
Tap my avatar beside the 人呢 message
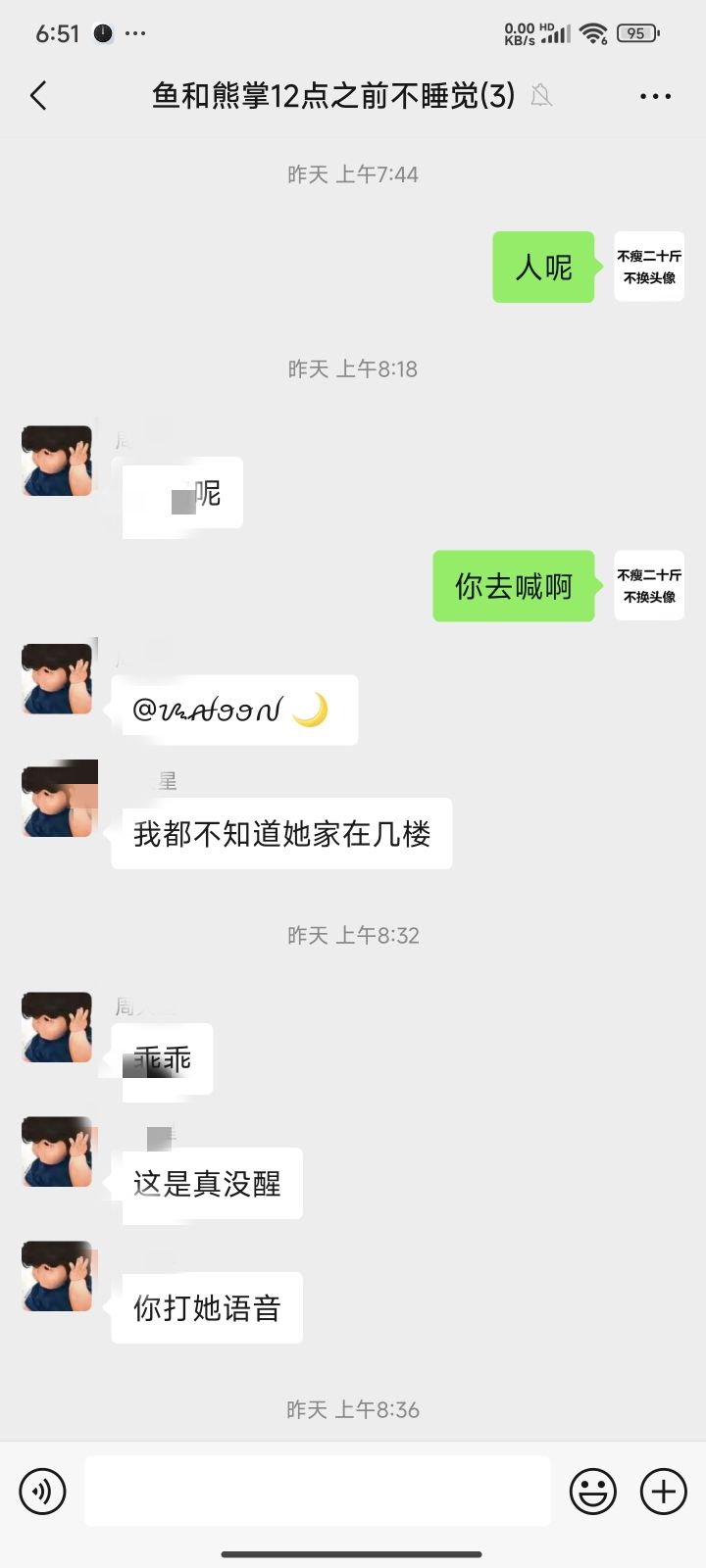coord(649,267)
